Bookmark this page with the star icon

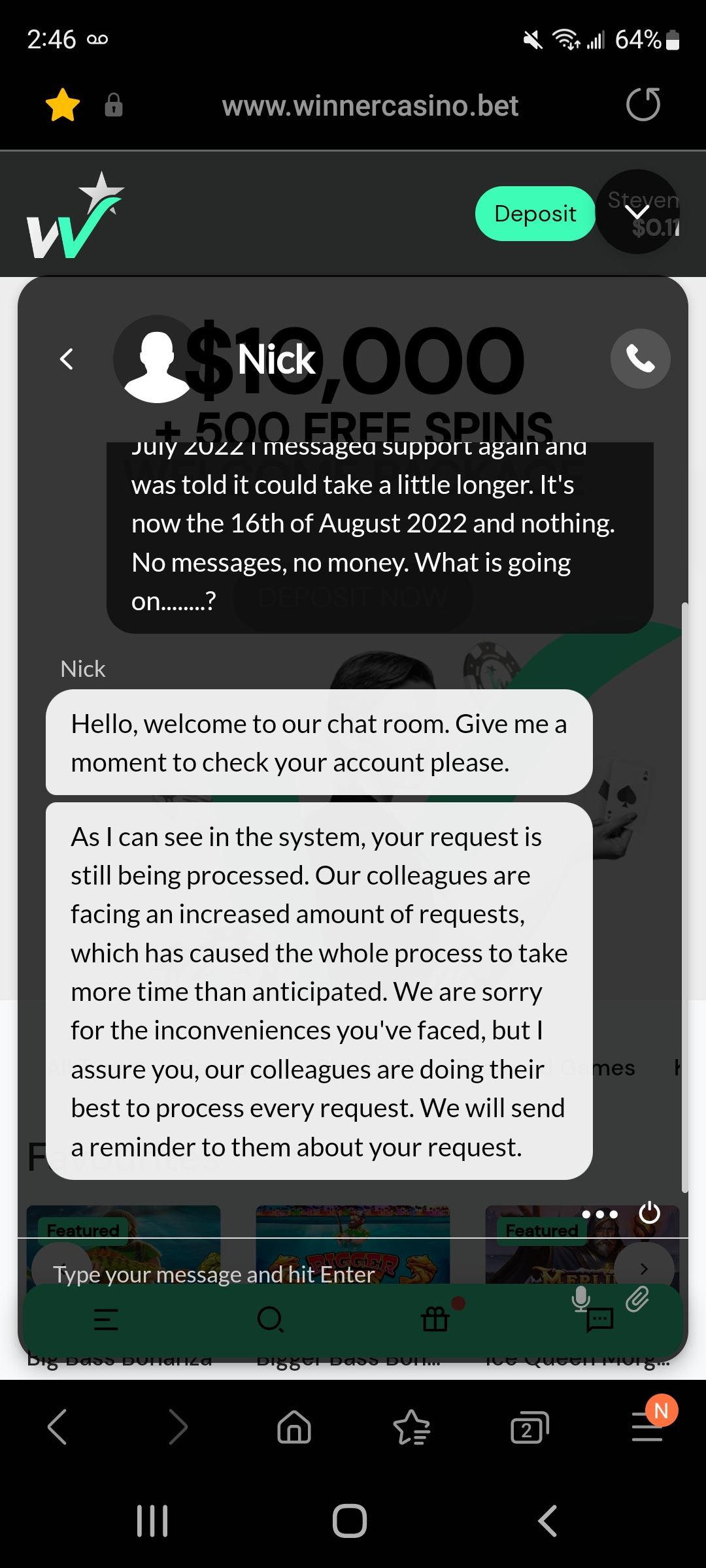click(x=63, y=105)
